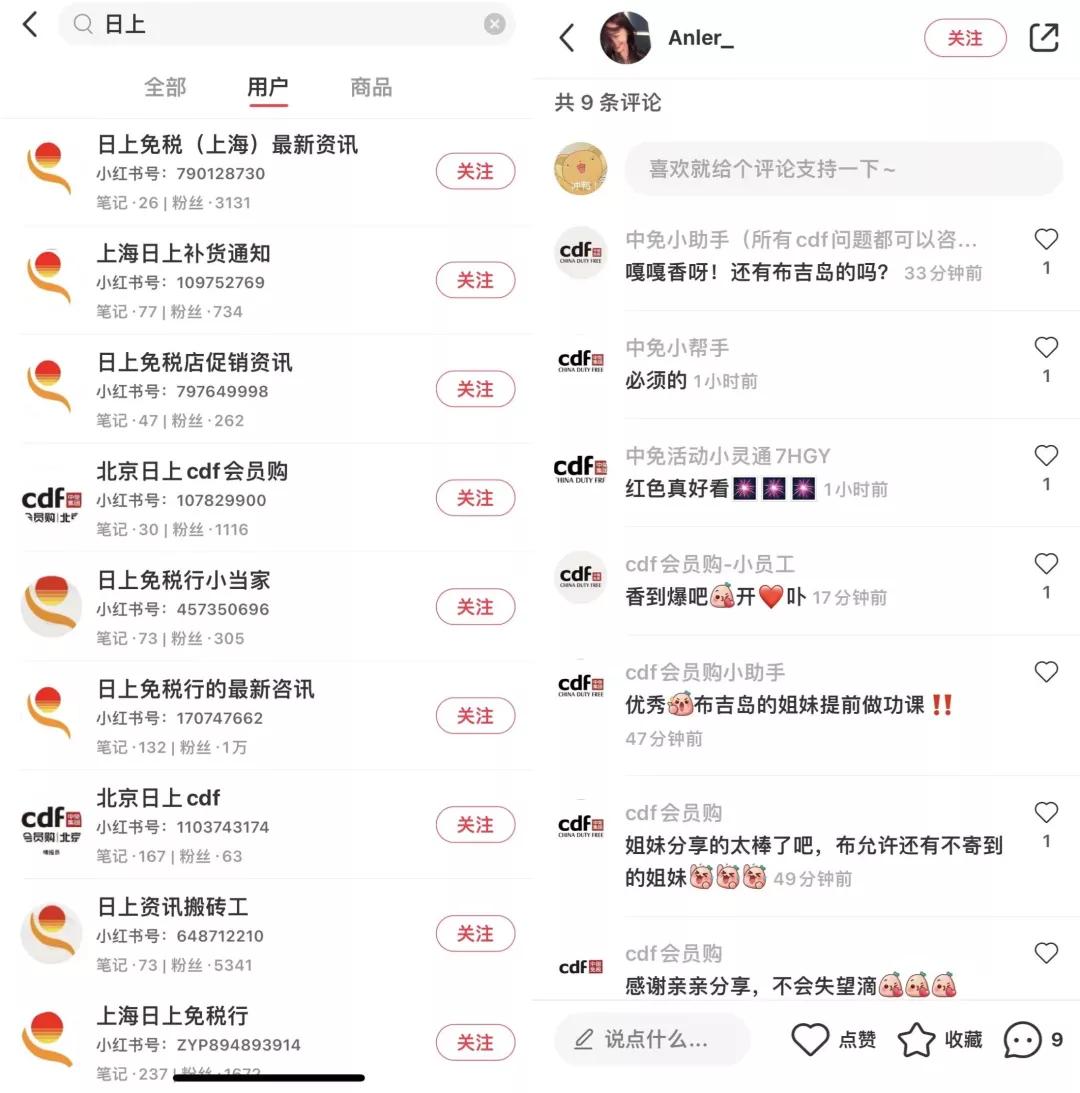Screen dimensions: 1080x1093
Task: Like 中免活动小灵通7HGY's comment with the heart
Action: click(x=1046, y=455)
